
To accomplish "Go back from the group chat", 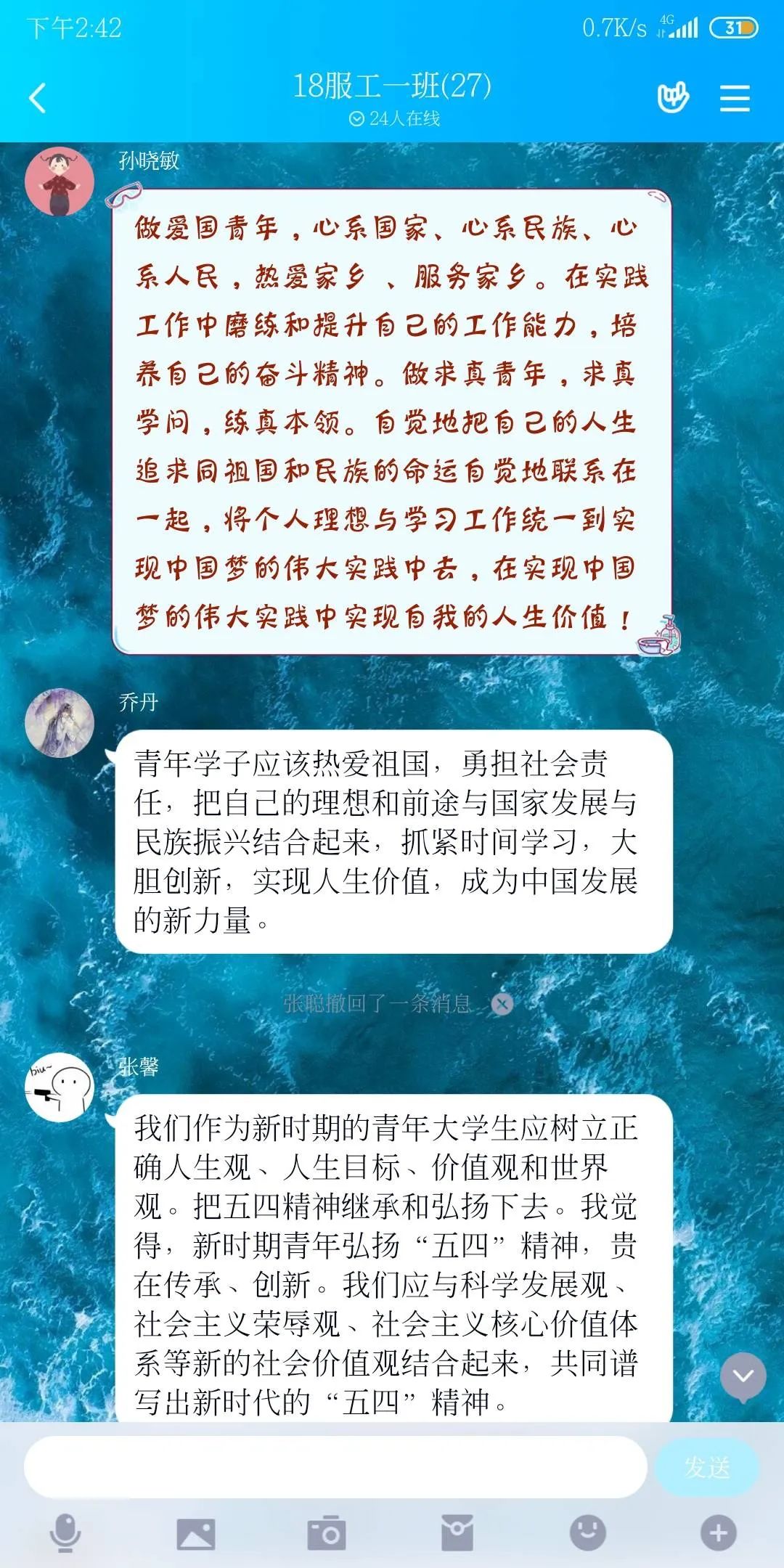I will click(38, 98).
